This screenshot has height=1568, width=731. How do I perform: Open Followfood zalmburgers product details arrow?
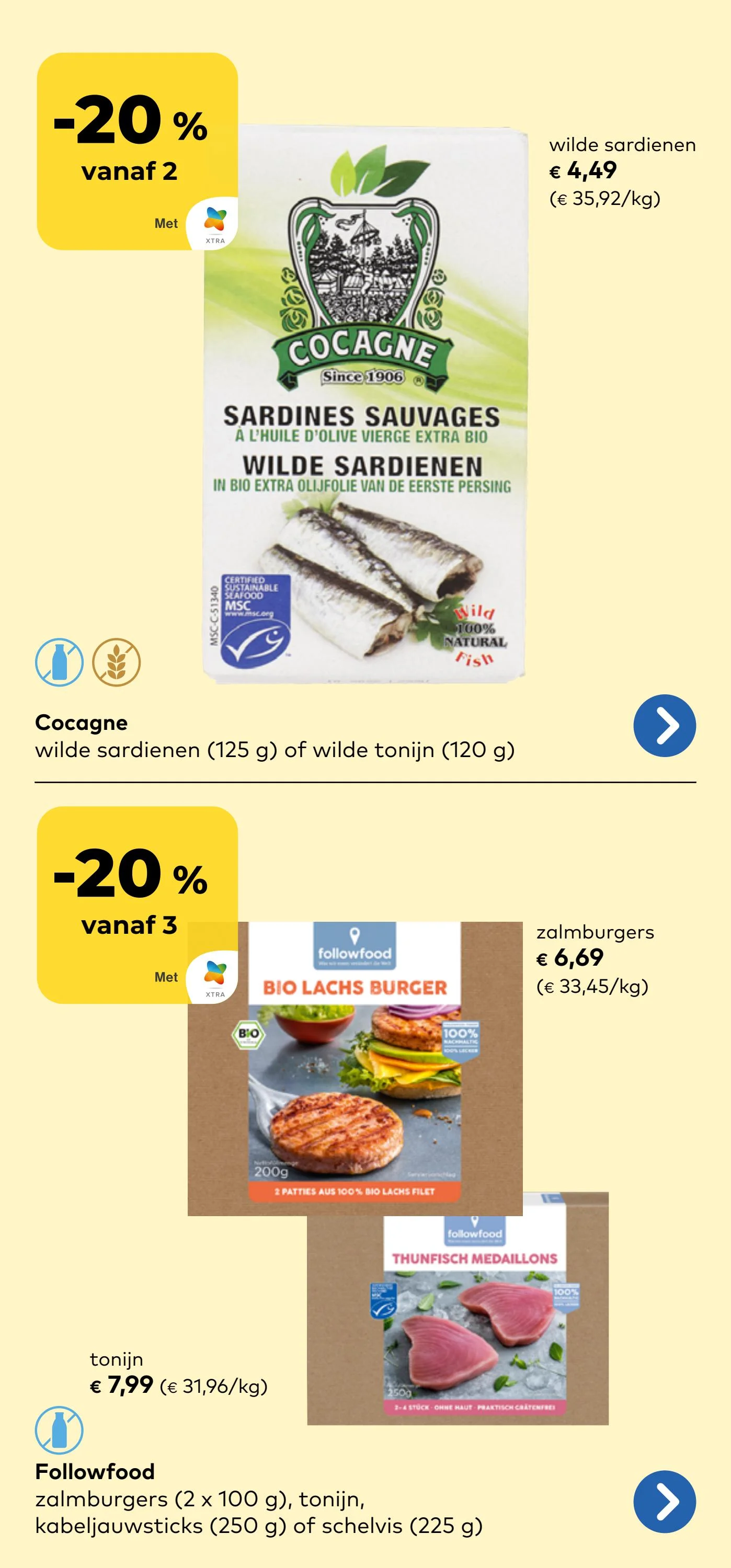tap(664, 1502)
